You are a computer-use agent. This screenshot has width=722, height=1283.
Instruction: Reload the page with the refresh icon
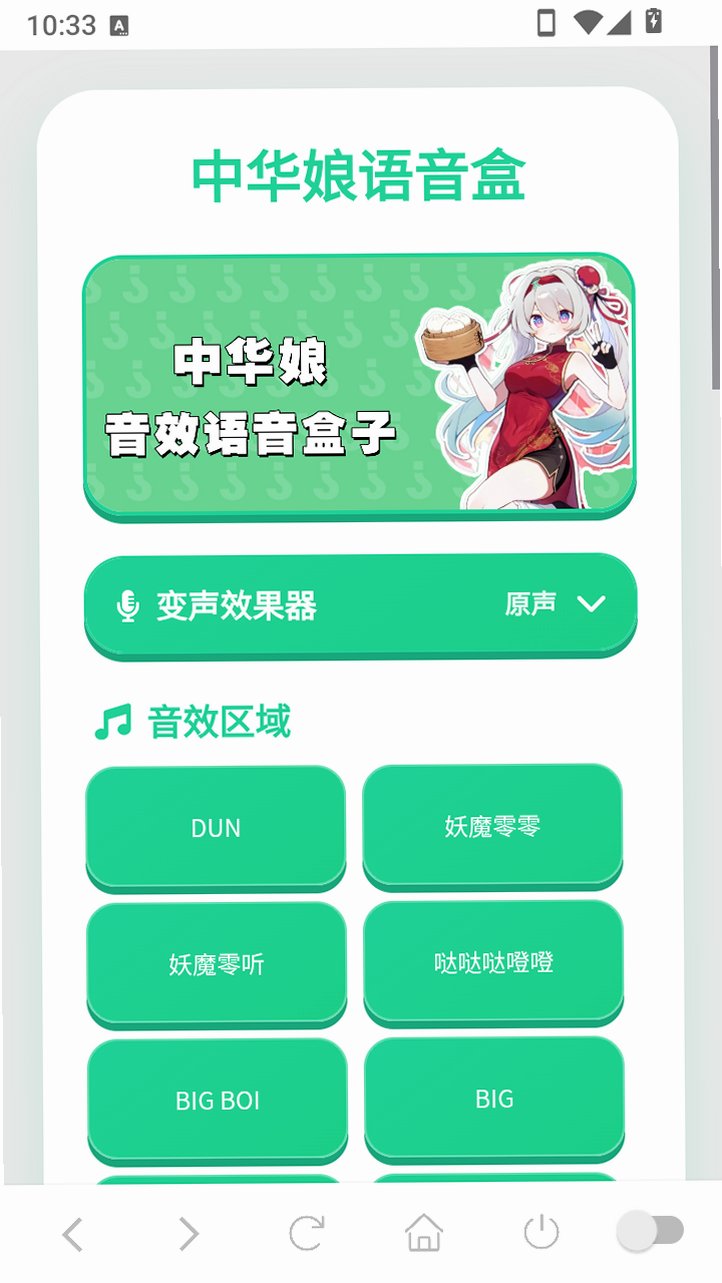pos(307,1233)
